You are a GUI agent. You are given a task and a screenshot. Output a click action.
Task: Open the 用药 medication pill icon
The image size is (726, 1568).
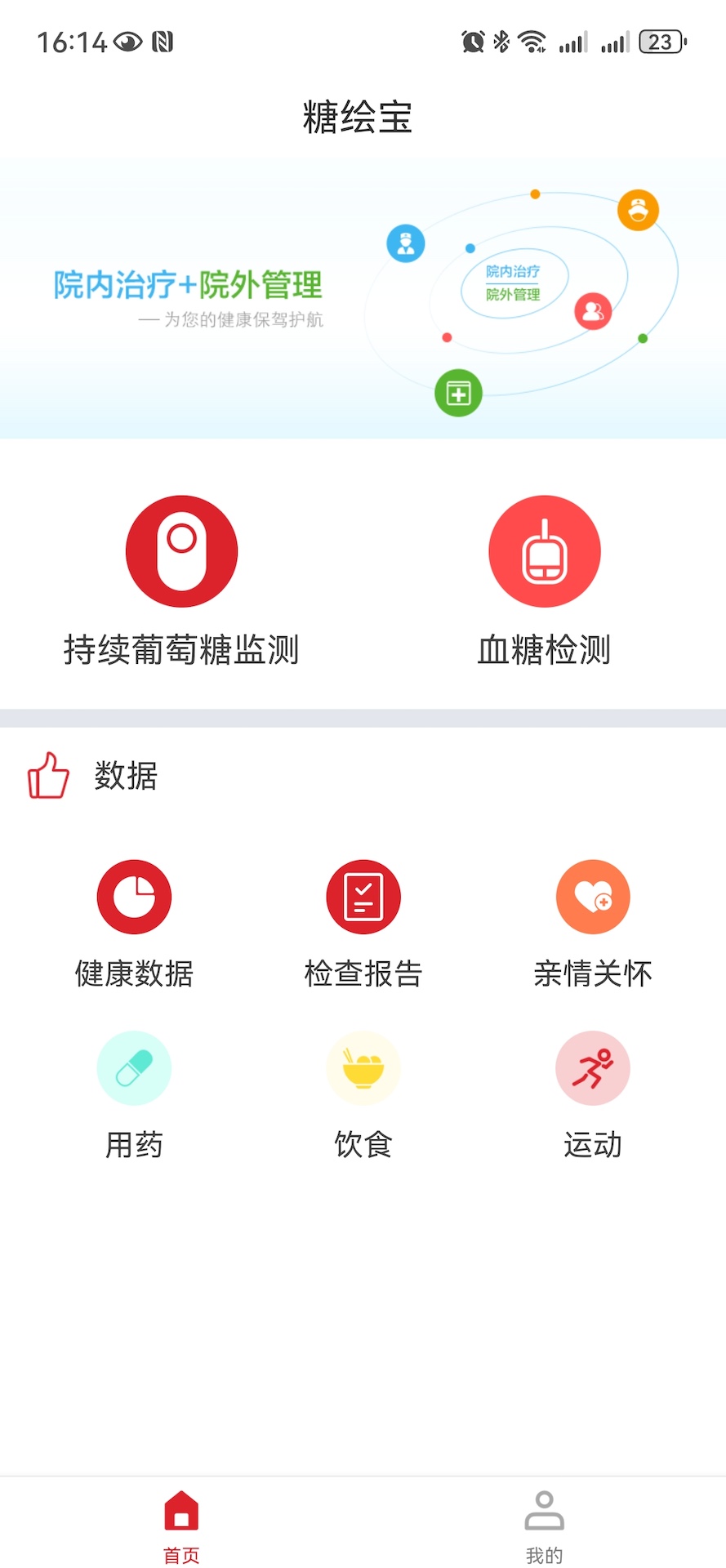(x=134, y=1067)
